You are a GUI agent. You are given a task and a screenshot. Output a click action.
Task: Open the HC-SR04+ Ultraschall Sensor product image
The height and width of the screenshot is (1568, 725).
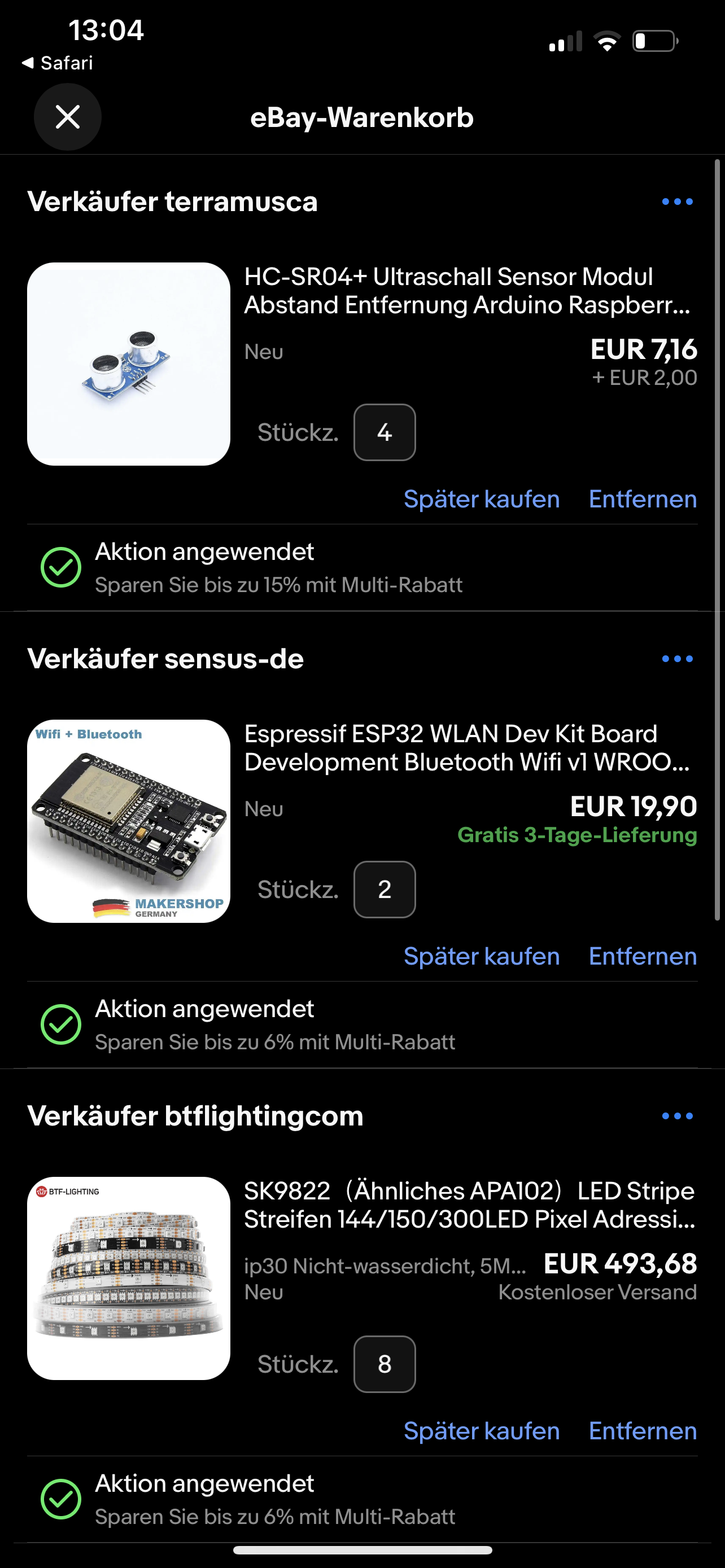128,364
